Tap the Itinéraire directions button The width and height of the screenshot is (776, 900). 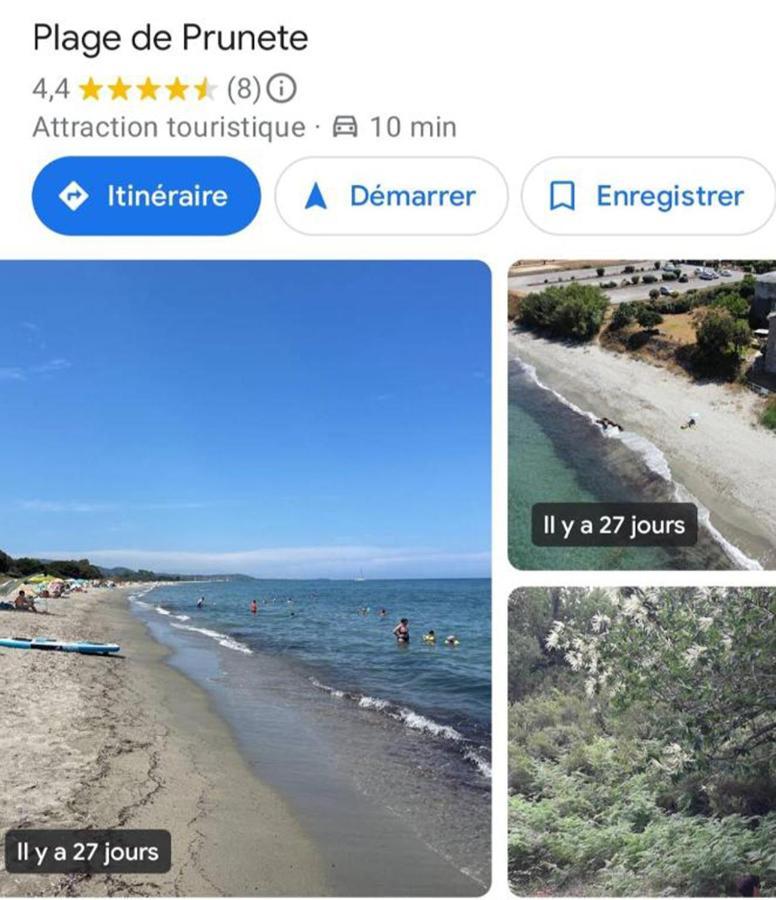click(146, 196)
